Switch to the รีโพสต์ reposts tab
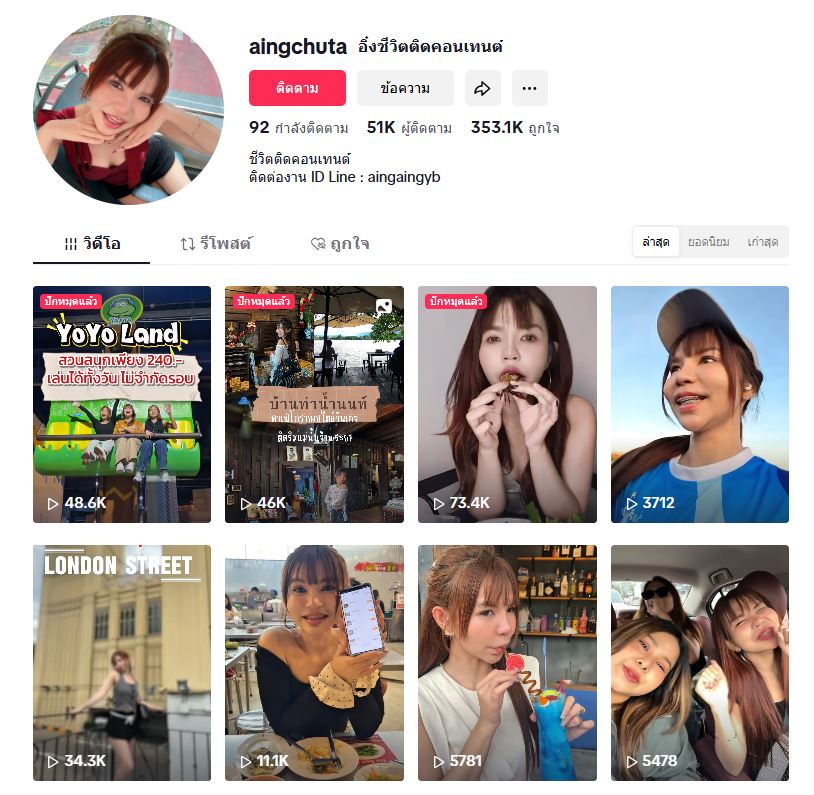The image size is (814, 795). pos(215,243)
